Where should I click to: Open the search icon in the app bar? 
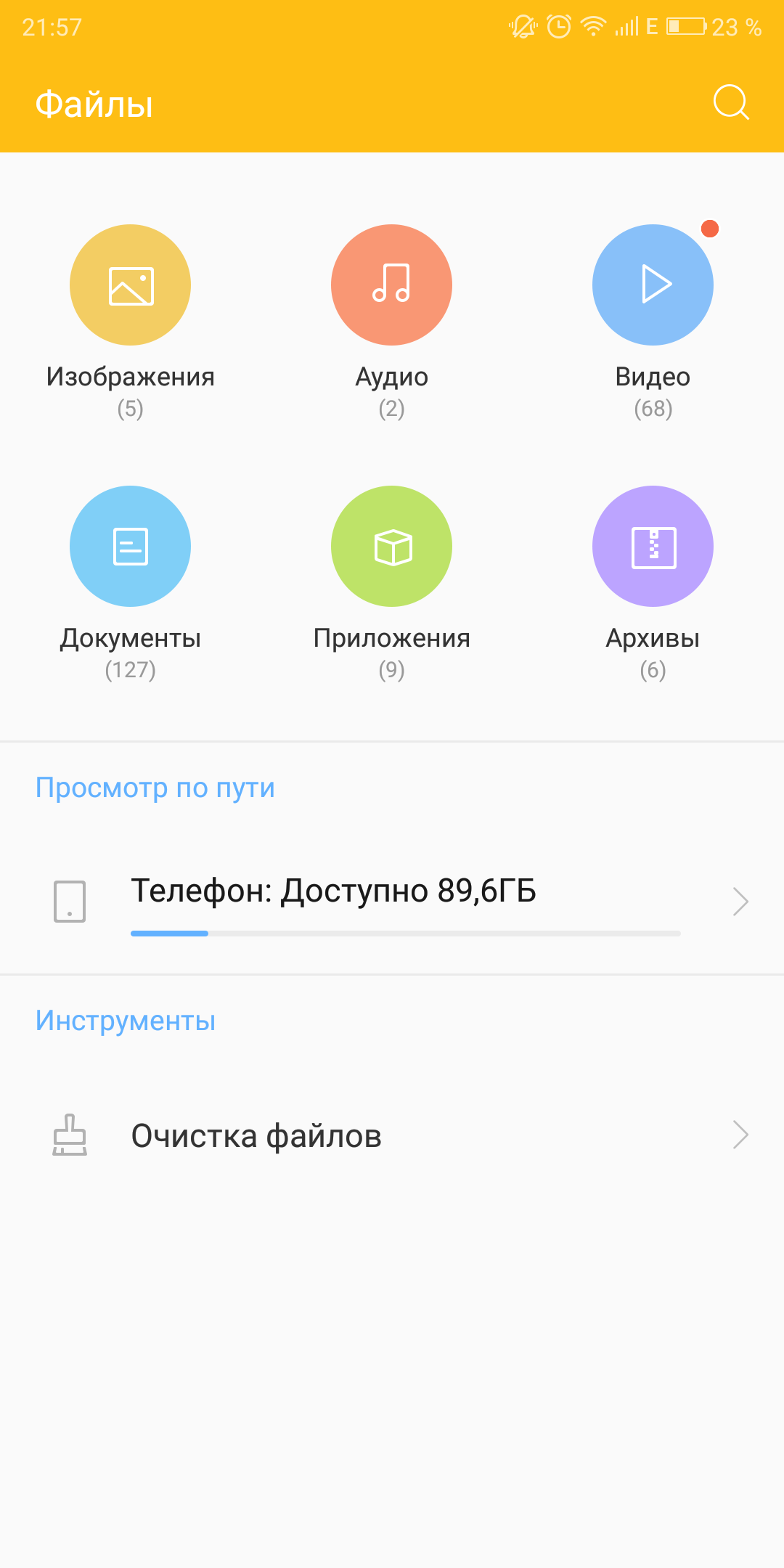[x=731, y=102]
